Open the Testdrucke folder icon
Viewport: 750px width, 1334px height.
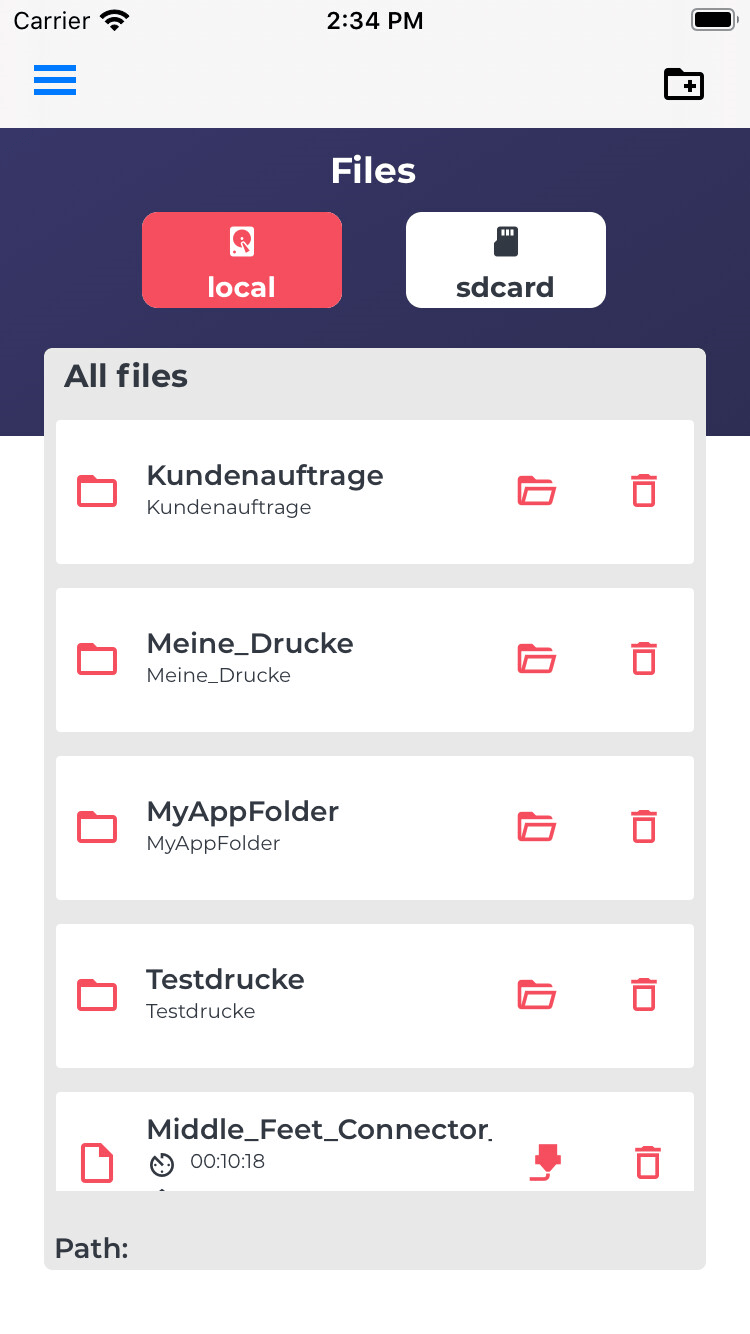[x=536, y=995]
